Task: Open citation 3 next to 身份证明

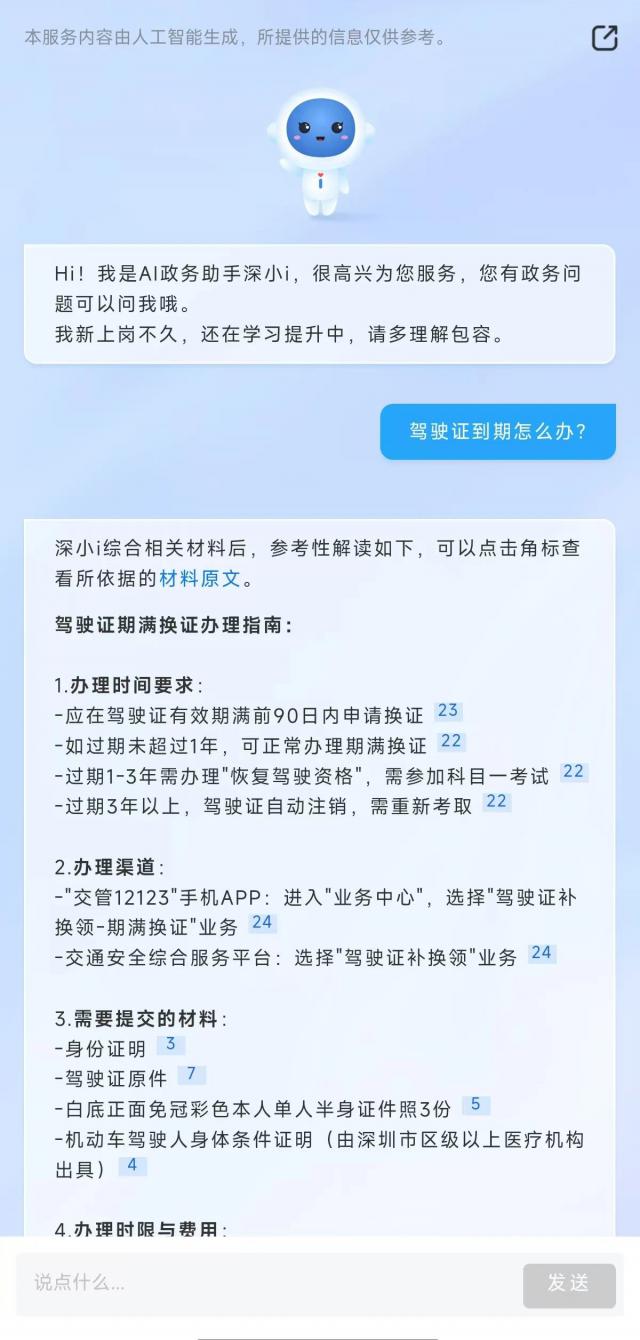Action: click(x=170, y=1044)
